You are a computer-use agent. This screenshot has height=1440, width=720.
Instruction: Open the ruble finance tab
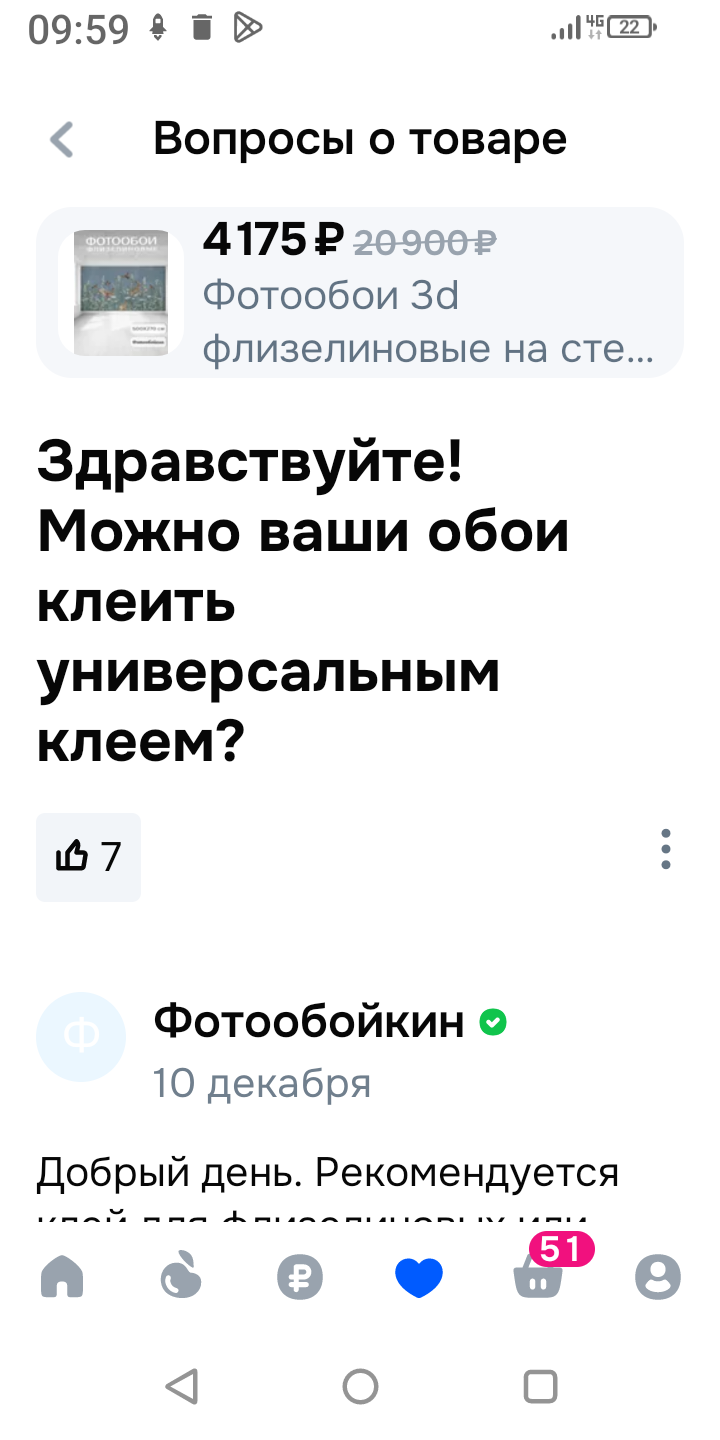coord(300,1277)
